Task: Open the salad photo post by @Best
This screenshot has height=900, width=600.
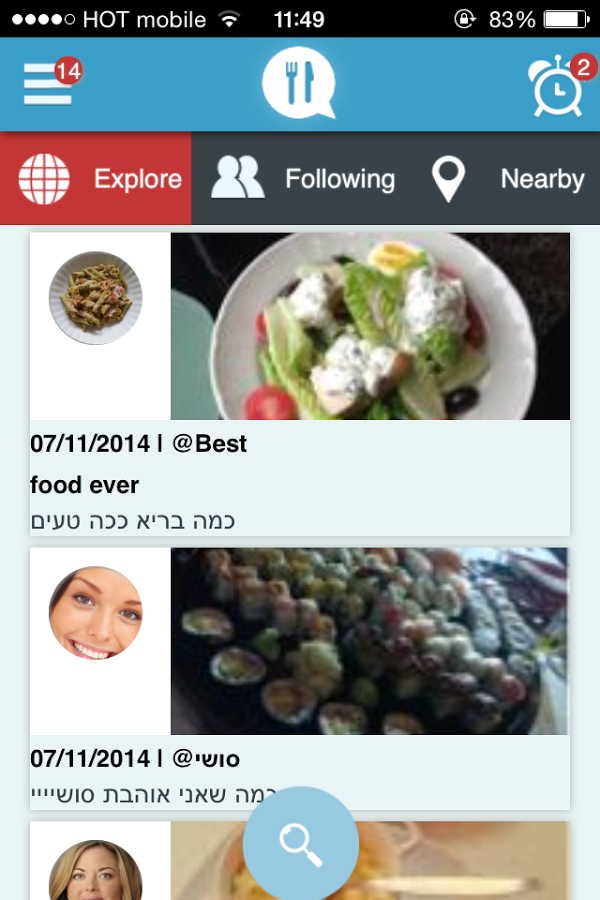Action: tap(370, 326)
